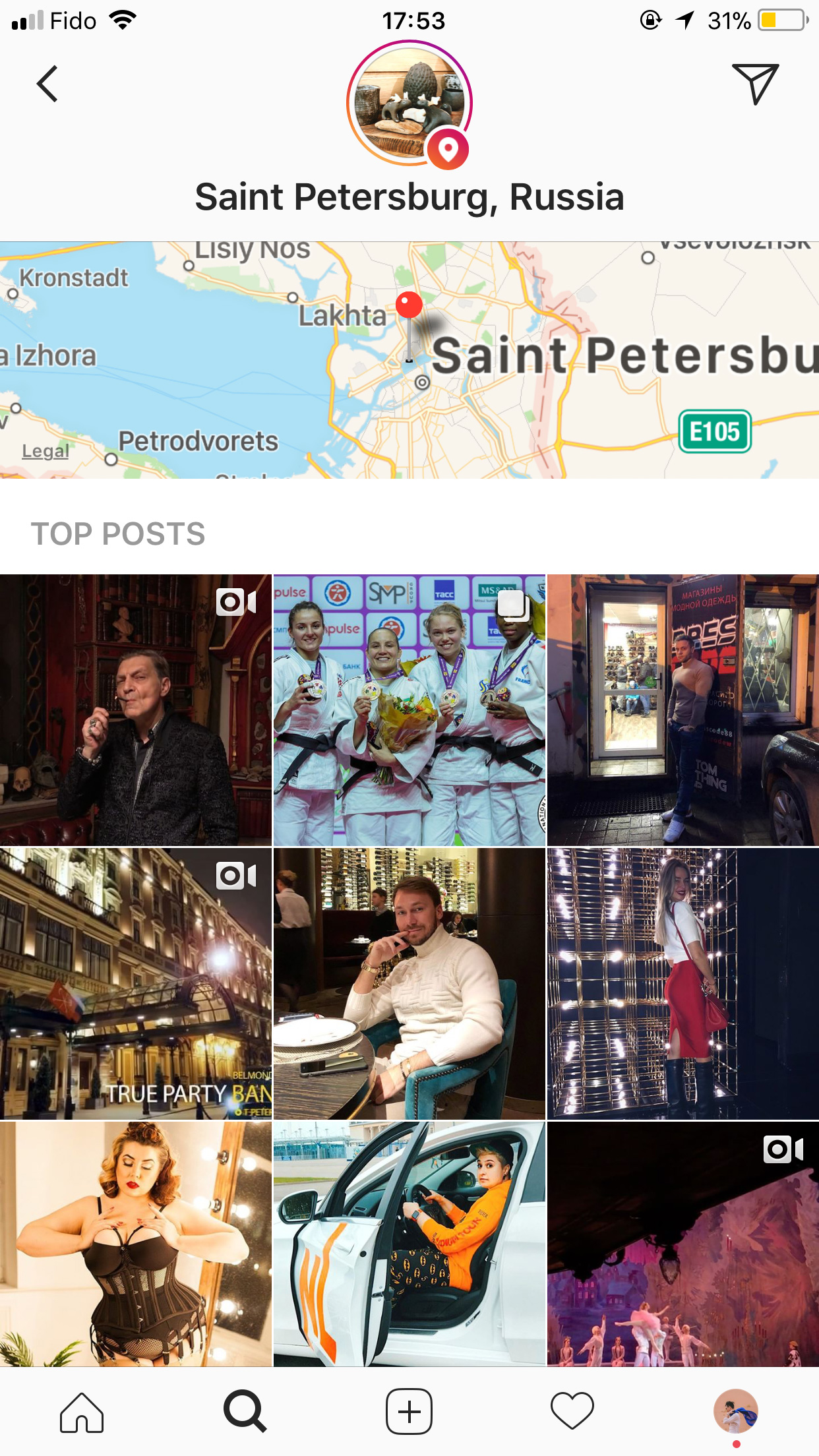The image size is (819, 1456).
Task: Open the post of woman in black corset
Action: (x=135, y=1244)
